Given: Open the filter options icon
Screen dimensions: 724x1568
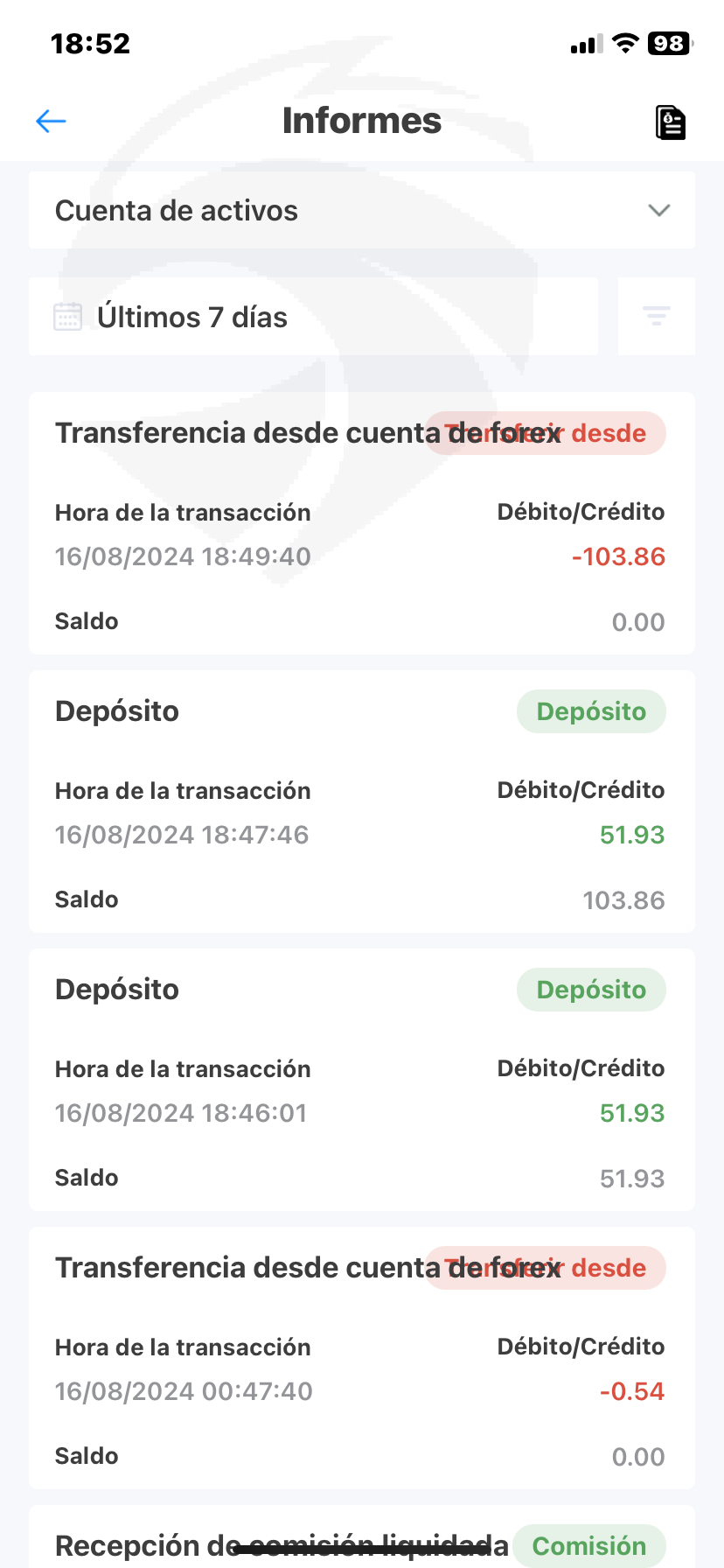Looking at the screenshot, I should click(656, 317).
